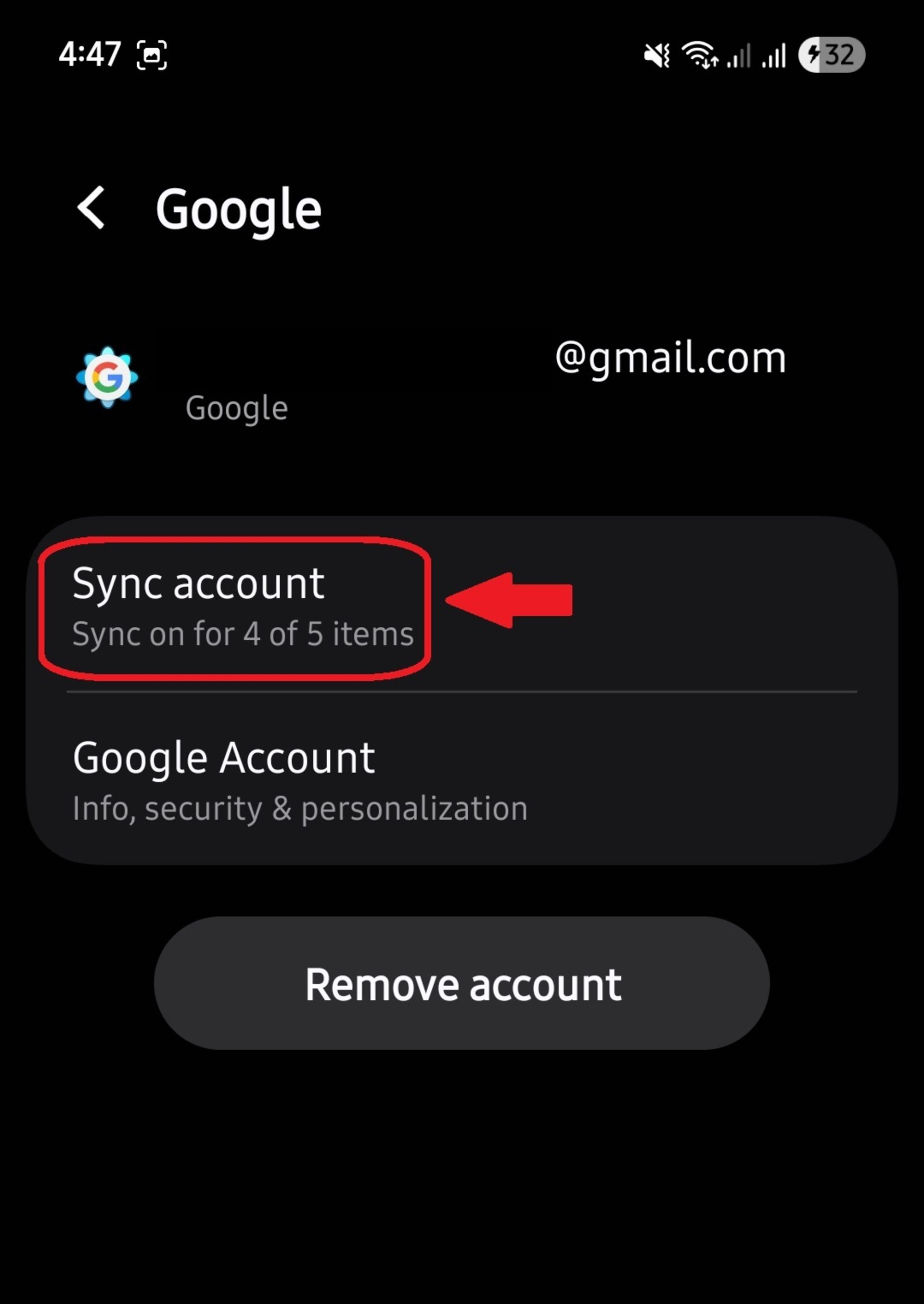Tap the Remove account button

tap(462, 984)
